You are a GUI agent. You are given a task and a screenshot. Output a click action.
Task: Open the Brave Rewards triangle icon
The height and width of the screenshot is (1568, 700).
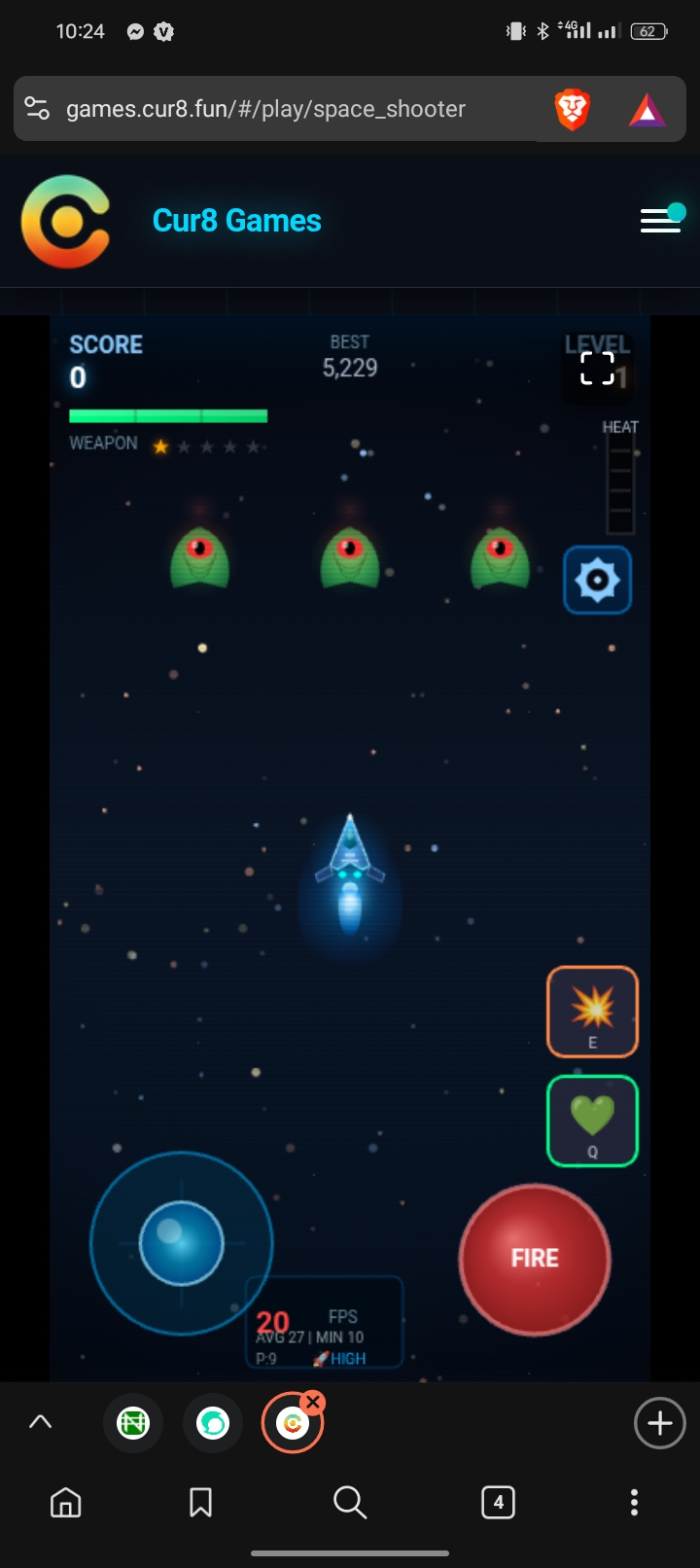(x=647, y=111)
